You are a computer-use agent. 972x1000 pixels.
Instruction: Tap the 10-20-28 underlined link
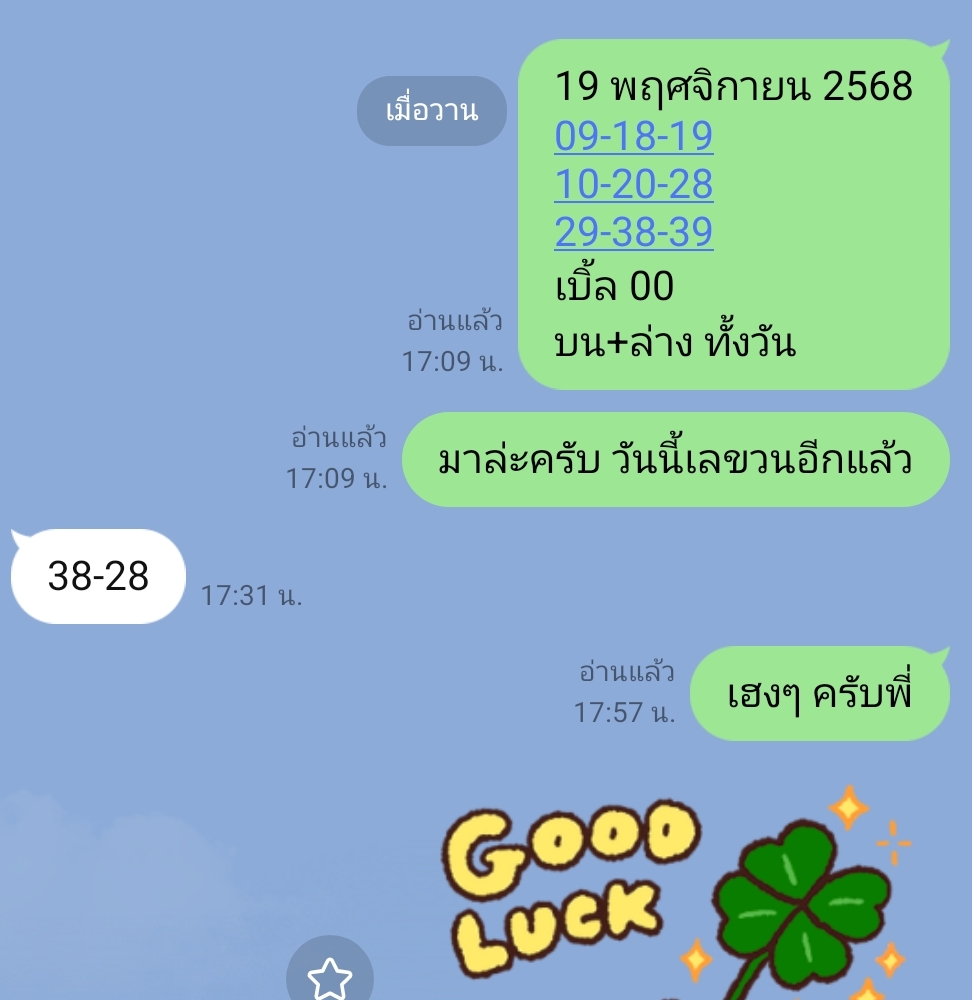click(633, 184)
